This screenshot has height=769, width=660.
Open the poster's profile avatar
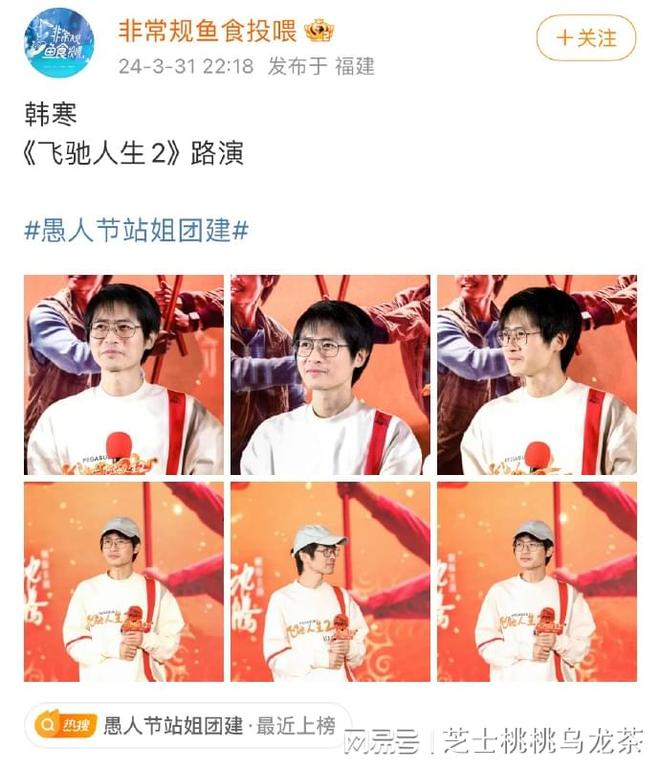pyautogui.click(x=59, y=43)
